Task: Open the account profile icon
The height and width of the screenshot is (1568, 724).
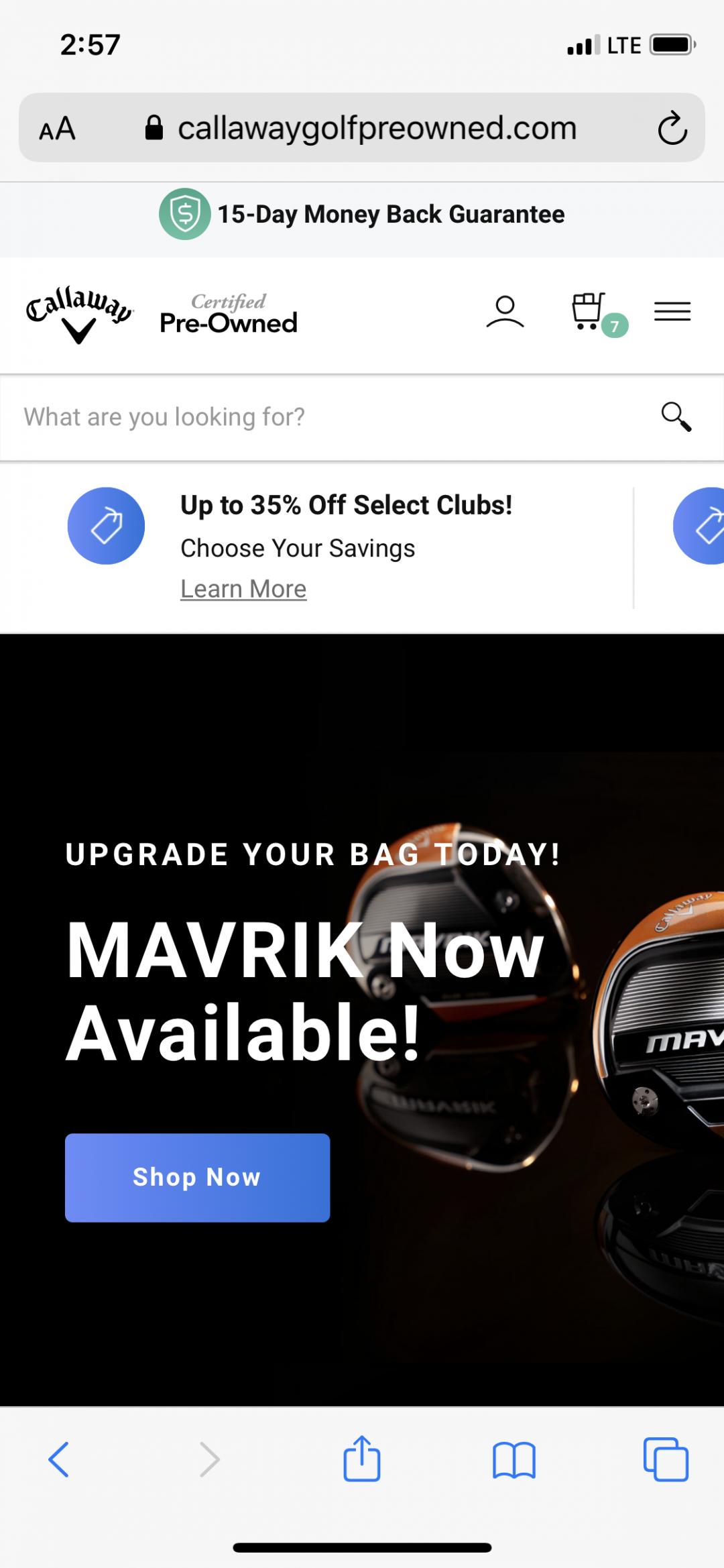Action: [505, 312]
